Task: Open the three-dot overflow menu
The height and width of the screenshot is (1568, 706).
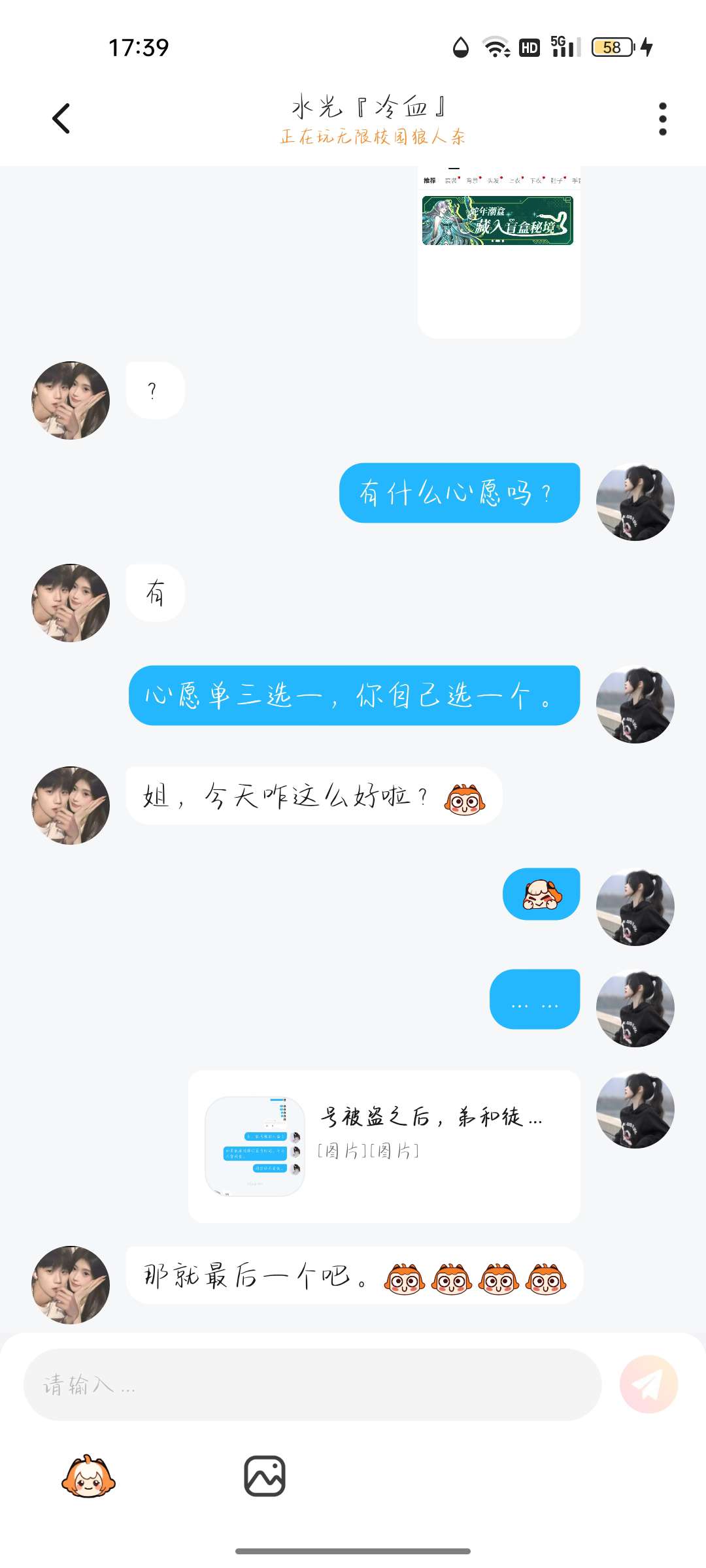Action: point(662,119)
